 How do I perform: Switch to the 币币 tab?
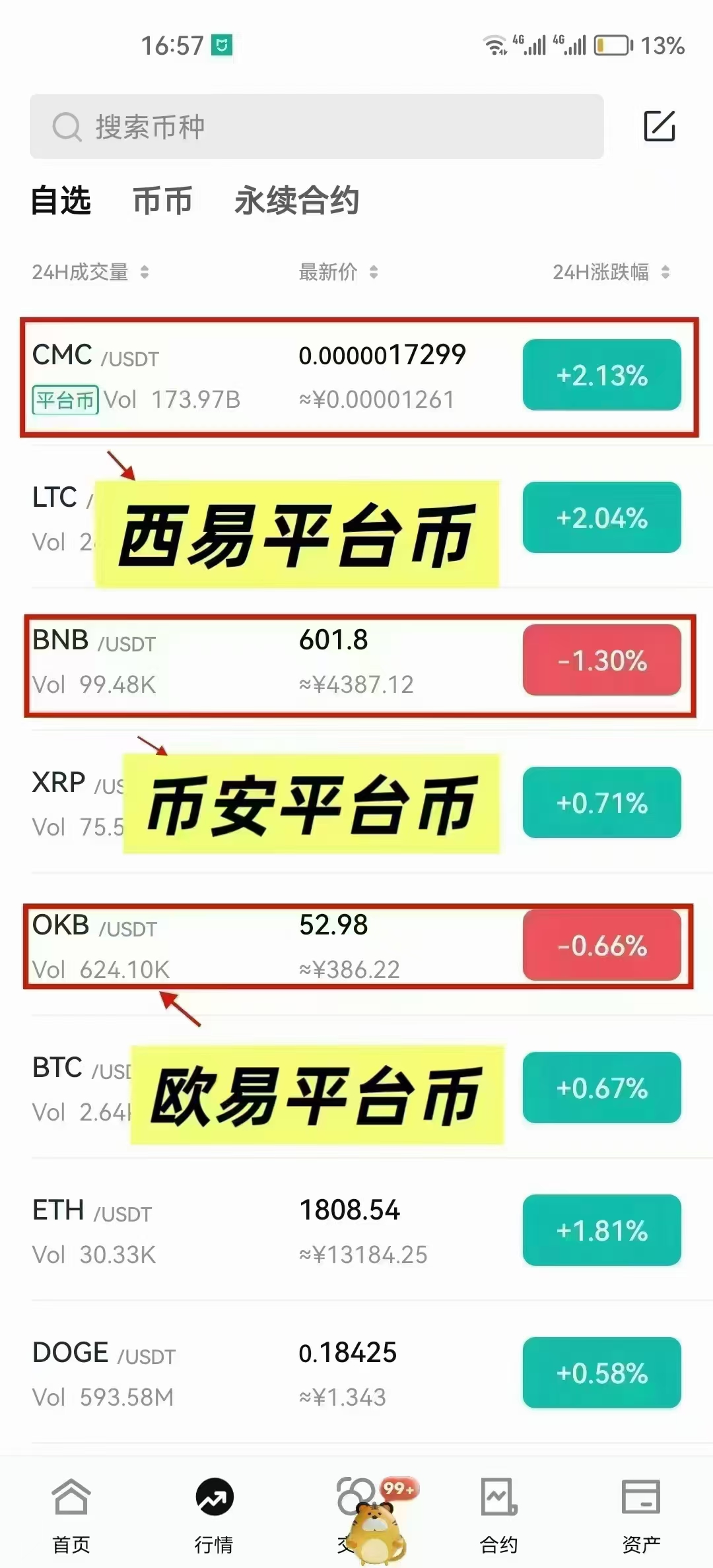(162, 200)
